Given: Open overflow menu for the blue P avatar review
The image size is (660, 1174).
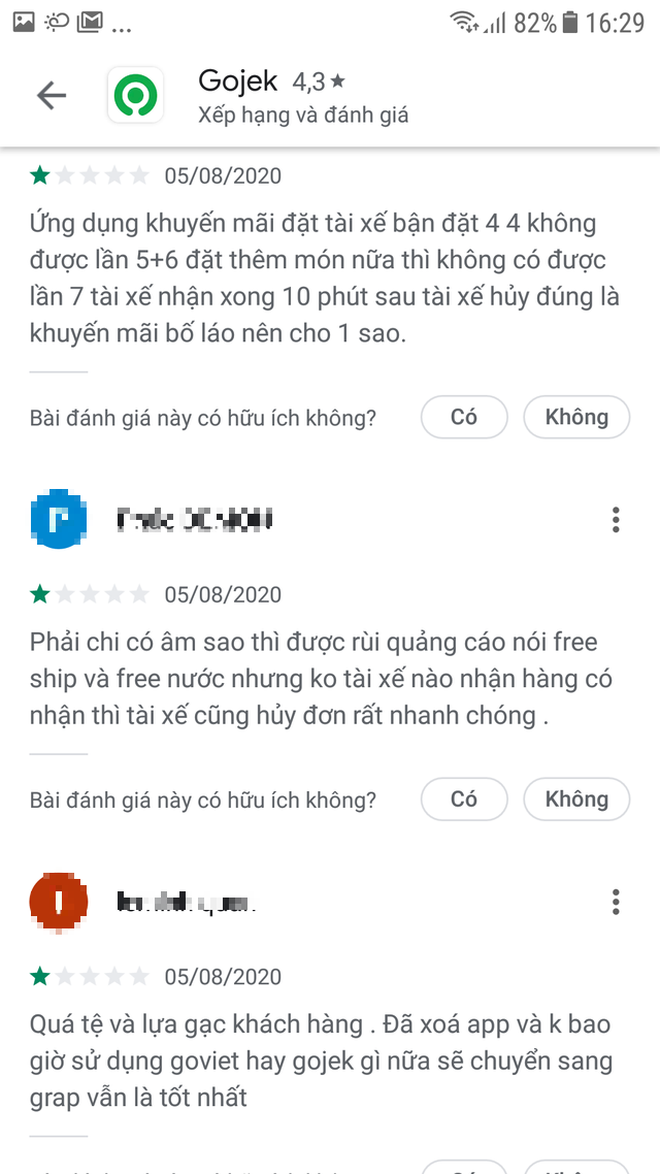Looking at the screenshot, I should (616, 520).
